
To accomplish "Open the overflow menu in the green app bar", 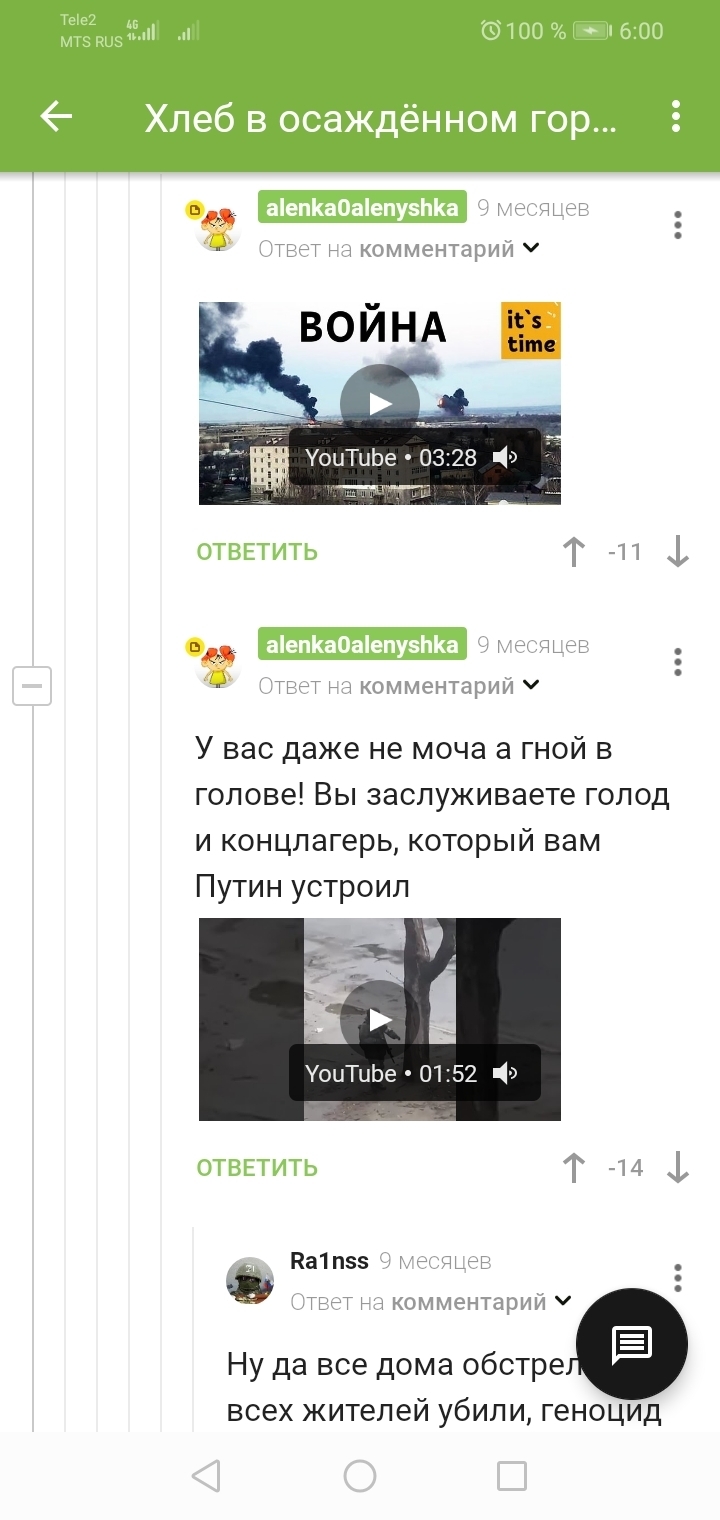I will tap(676, 117).
